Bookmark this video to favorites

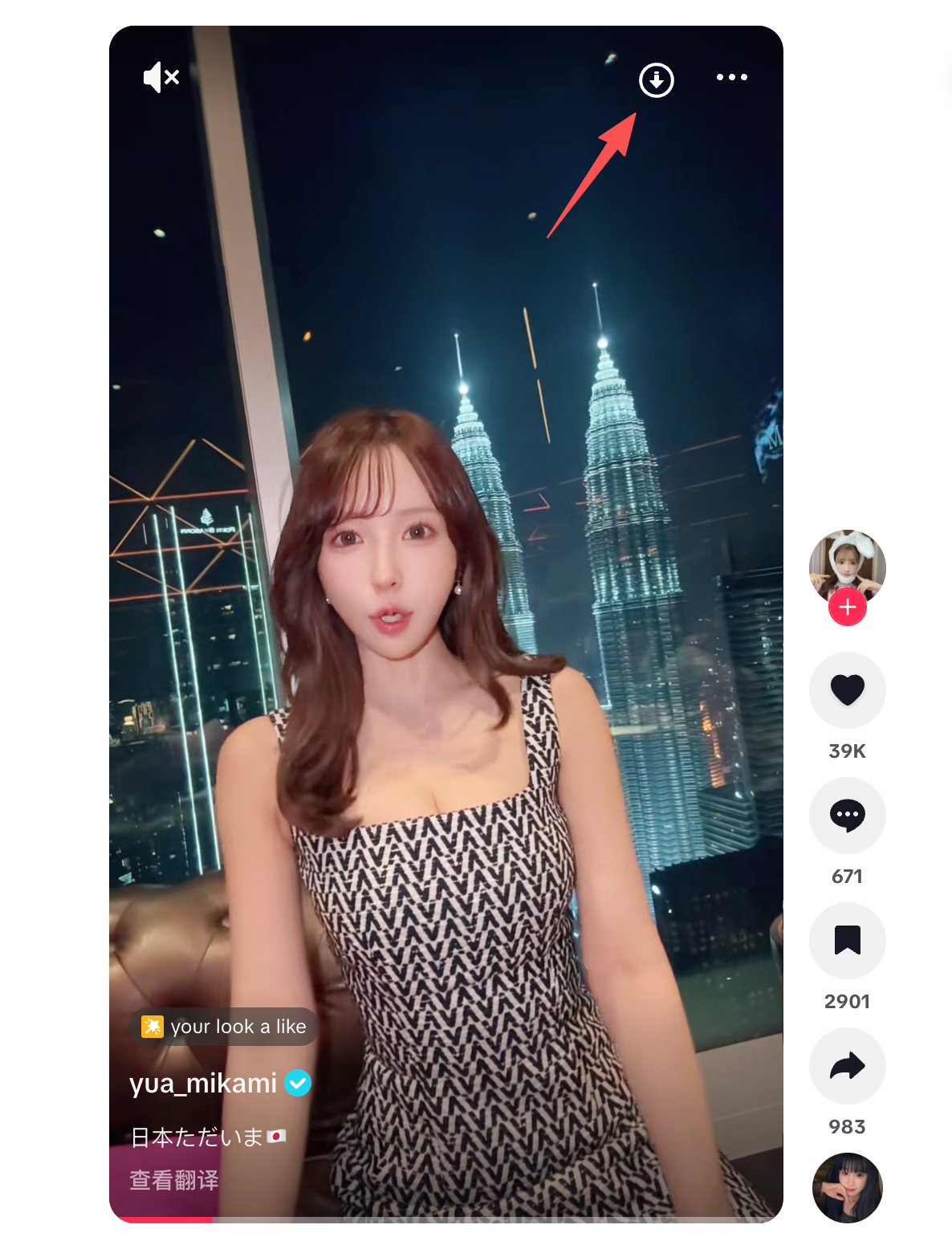pyautogui.click(x=847, y=941)
